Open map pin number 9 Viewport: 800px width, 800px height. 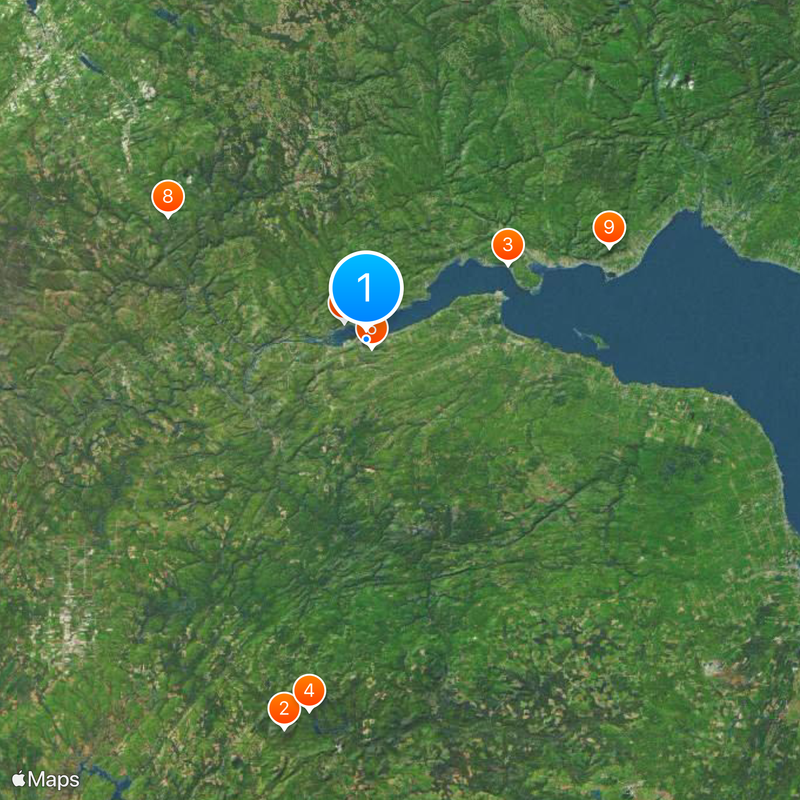tap(608, 228)
